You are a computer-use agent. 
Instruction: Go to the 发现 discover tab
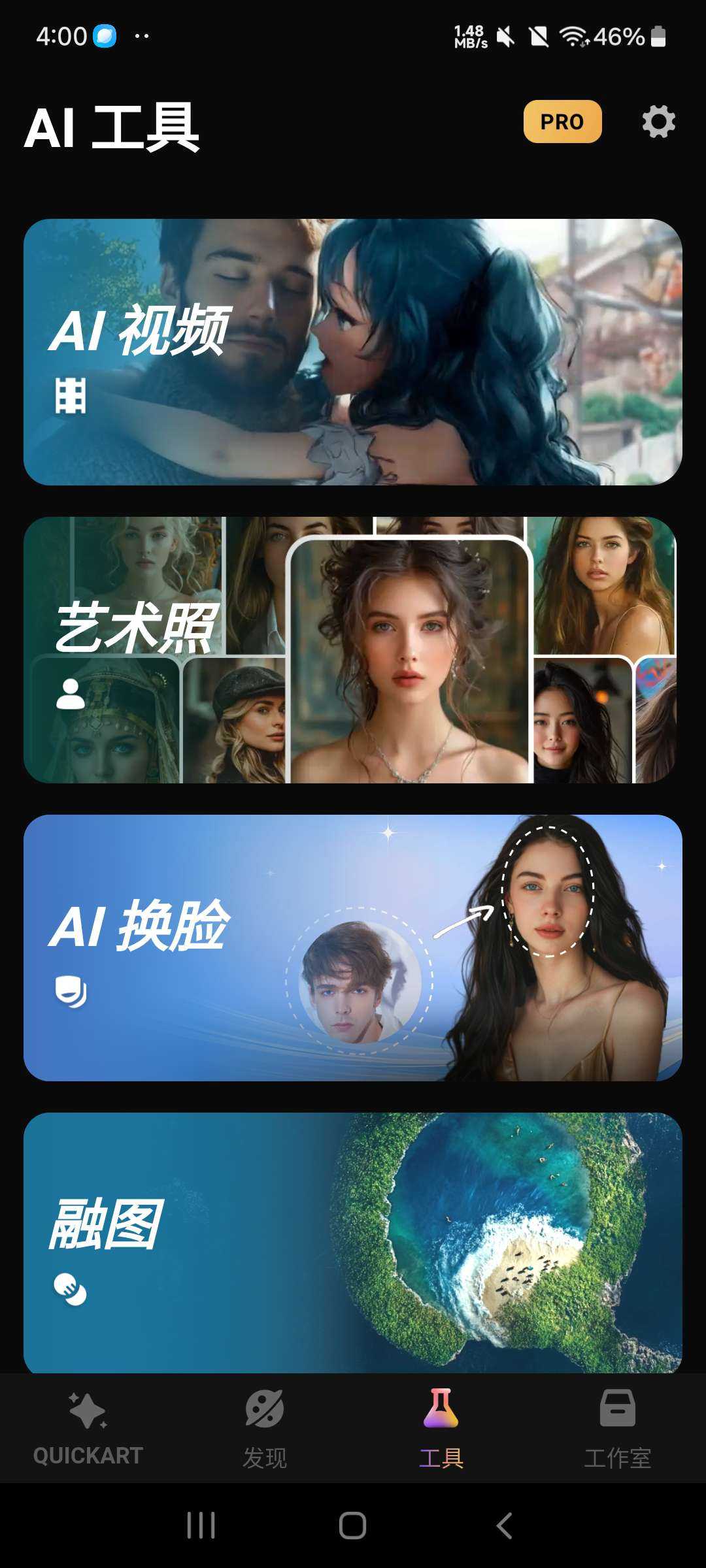pyautogui.click(x=265, y=1428)
